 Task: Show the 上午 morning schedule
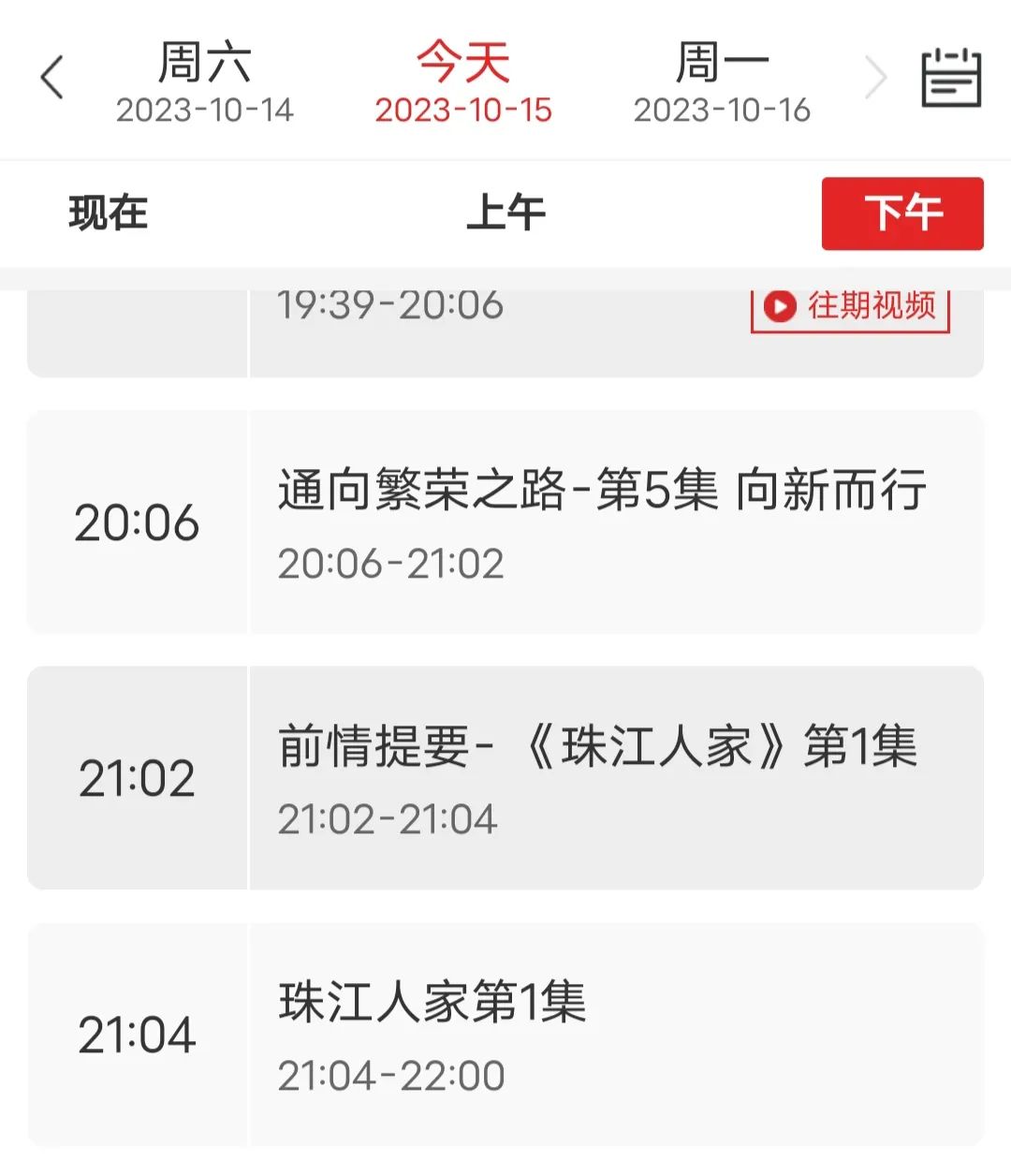tap(505, 213)
